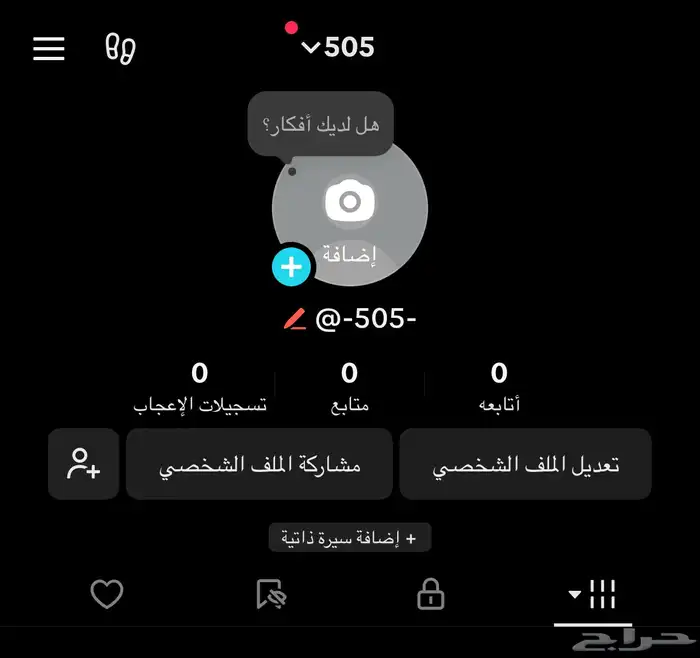The width and height of the screenshot is (700, 658).
Task: Tap إضافة سيرة ذاتية to add bio
Action: pos(350,538)
